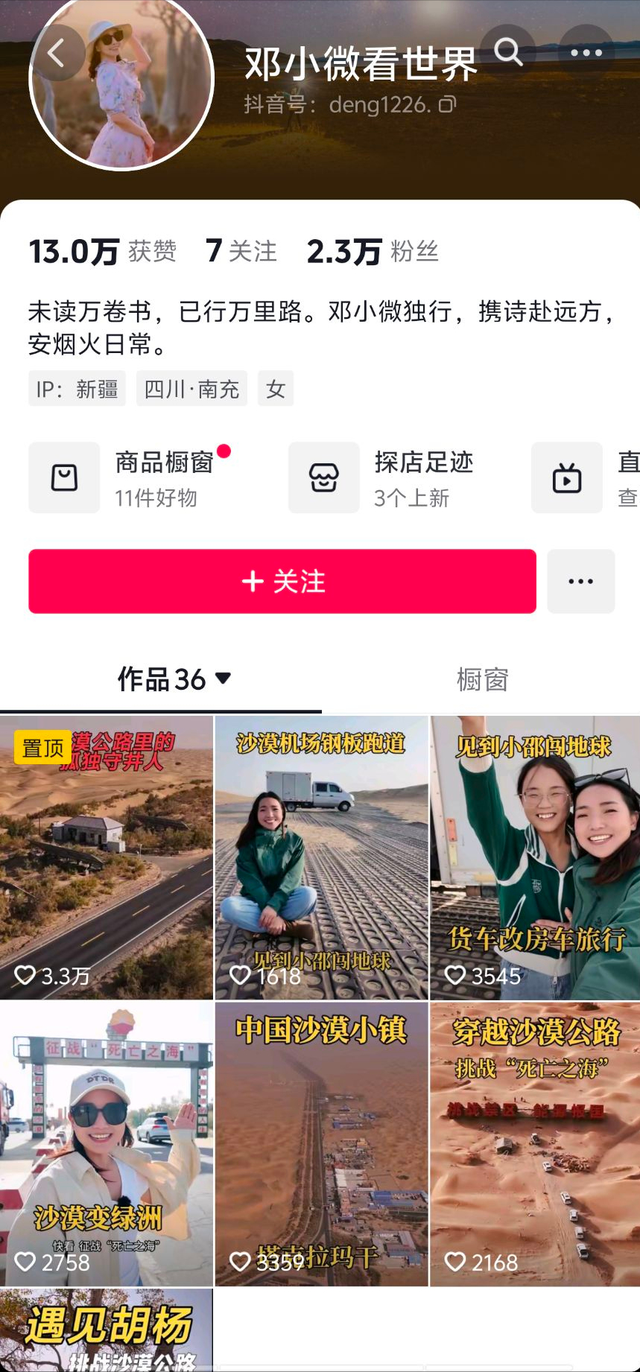Open search on this profile
The height and width of the screenshot is (1372, 640).
[x=509, y=52]
